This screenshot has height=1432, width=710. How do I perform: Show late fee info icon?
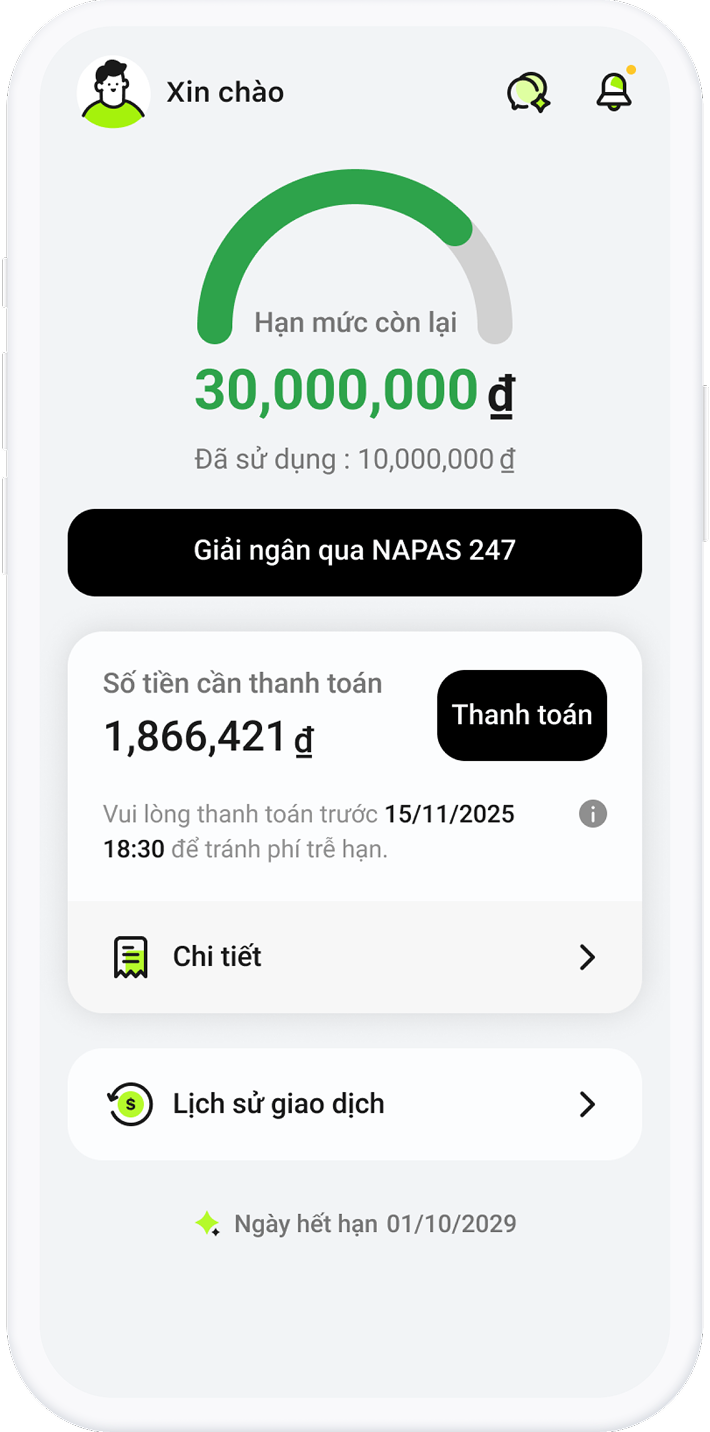coord(593,814)
